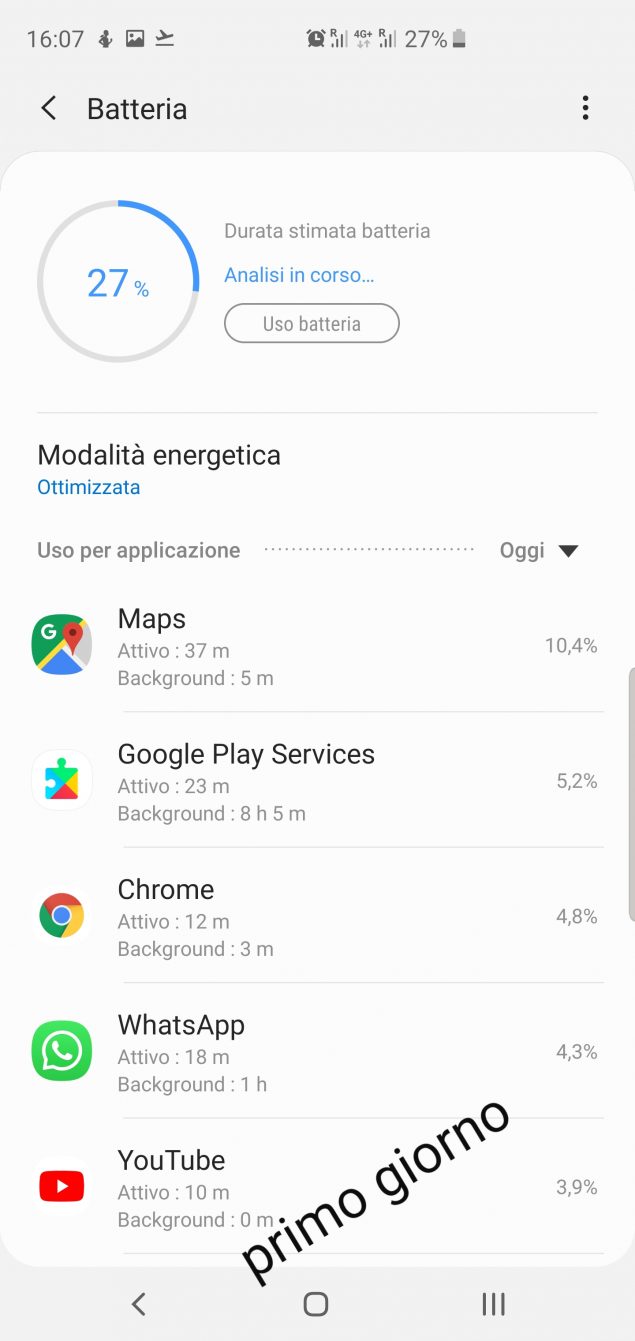Open Modalità energetica settings
This screenshot has height=1341, width=635.
[317, 469]
